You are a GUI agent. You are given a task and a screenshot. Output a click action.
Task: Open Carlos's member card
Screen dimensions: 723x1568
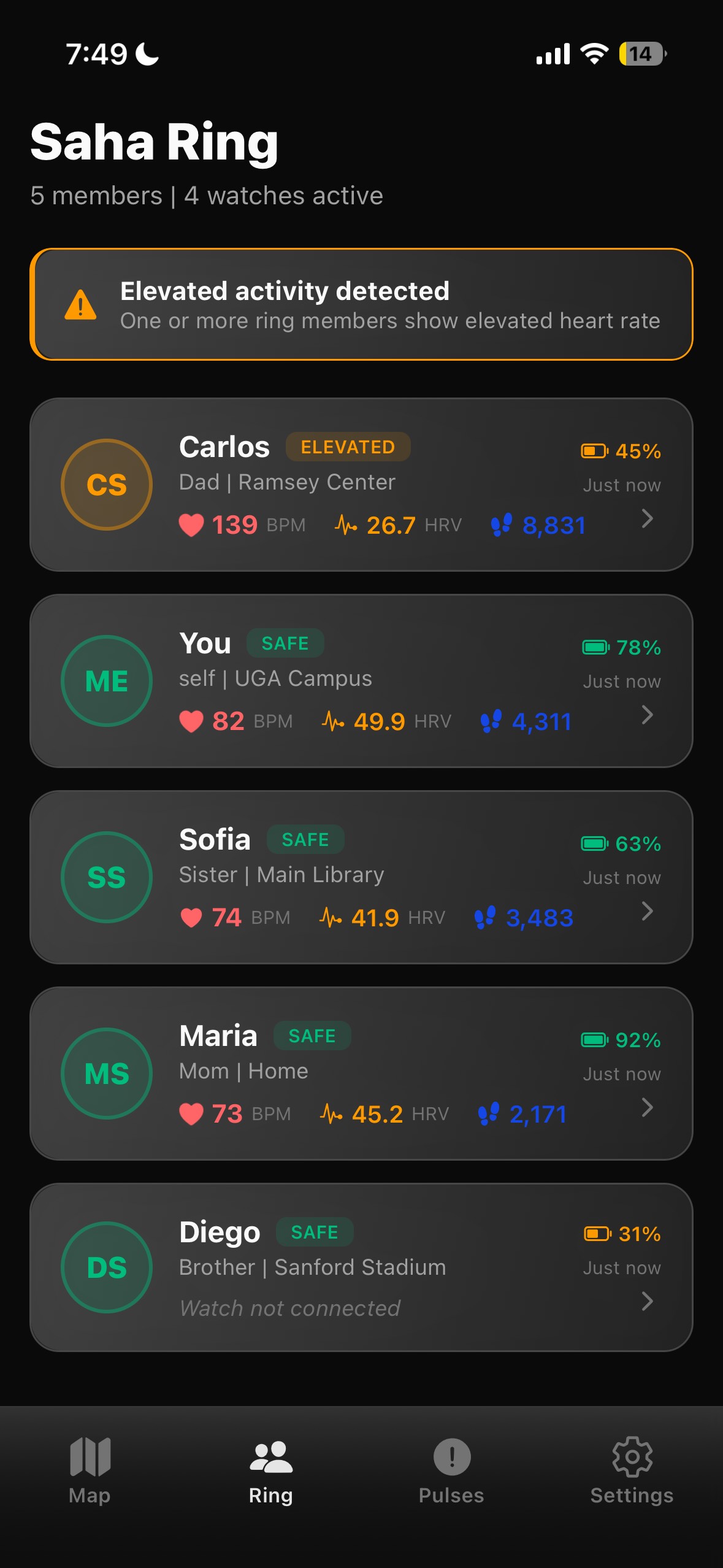[x=361, y=485]
